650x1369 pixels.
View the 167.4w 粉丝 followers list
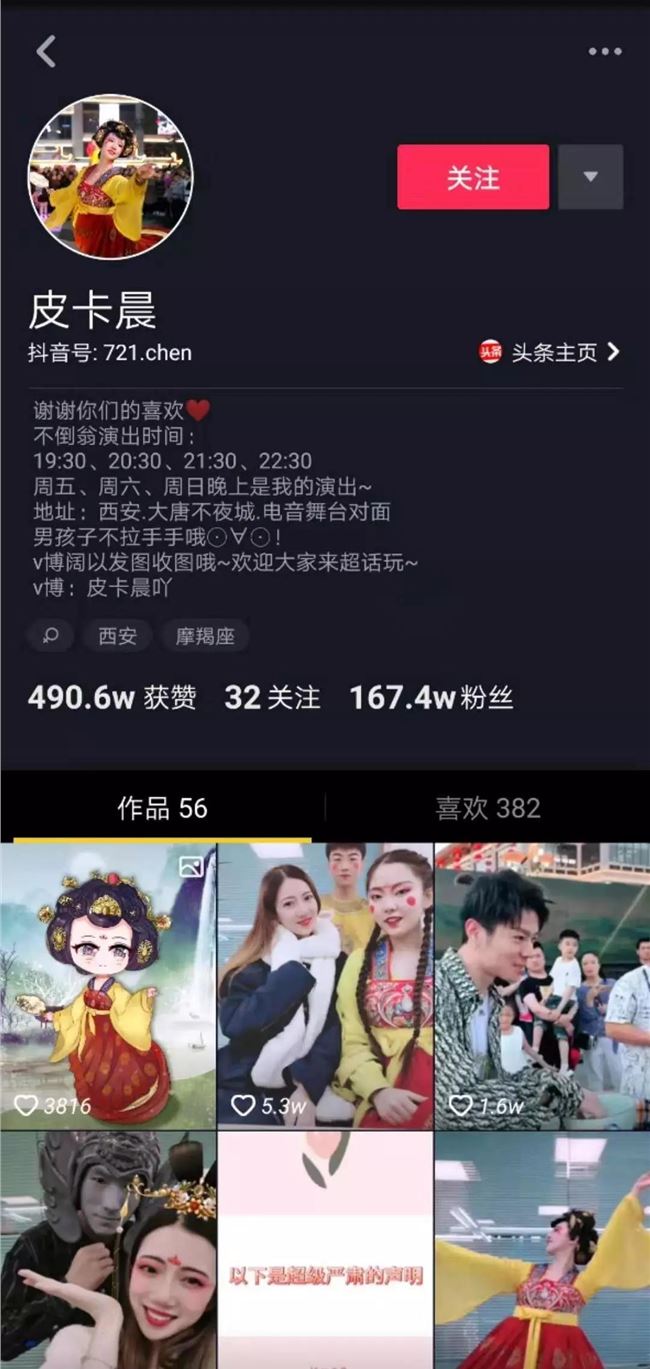pos(430,698)
